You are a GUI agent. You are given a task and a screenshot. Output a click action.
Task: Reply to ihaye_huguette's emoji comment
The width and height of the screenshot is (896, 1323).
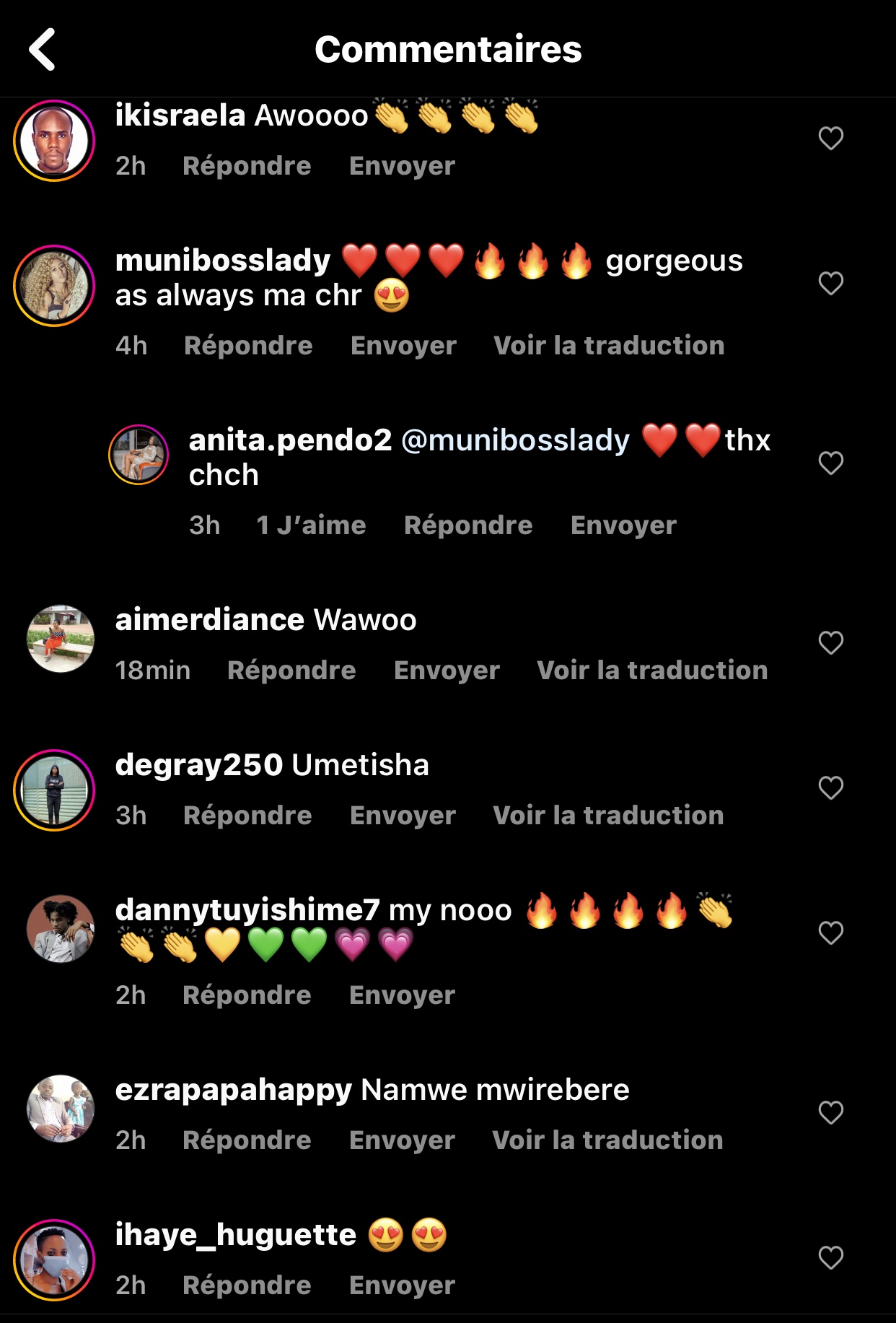click(x=247, y=1285)
